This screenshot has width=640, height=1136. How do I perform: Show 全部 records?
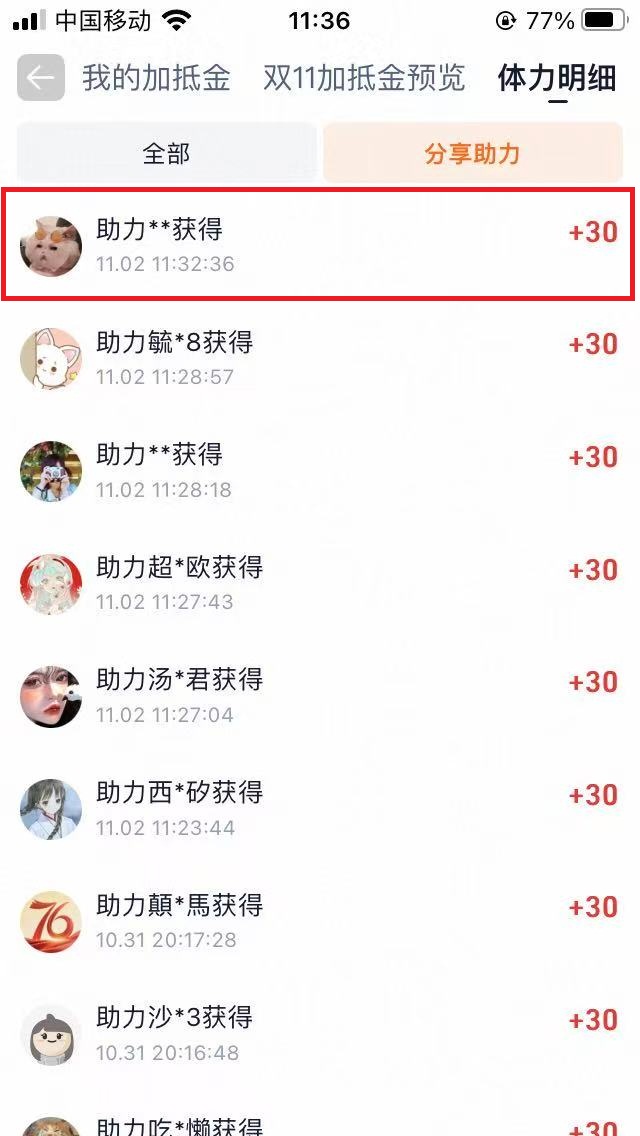pyautogui.click(x=166, y=153)
